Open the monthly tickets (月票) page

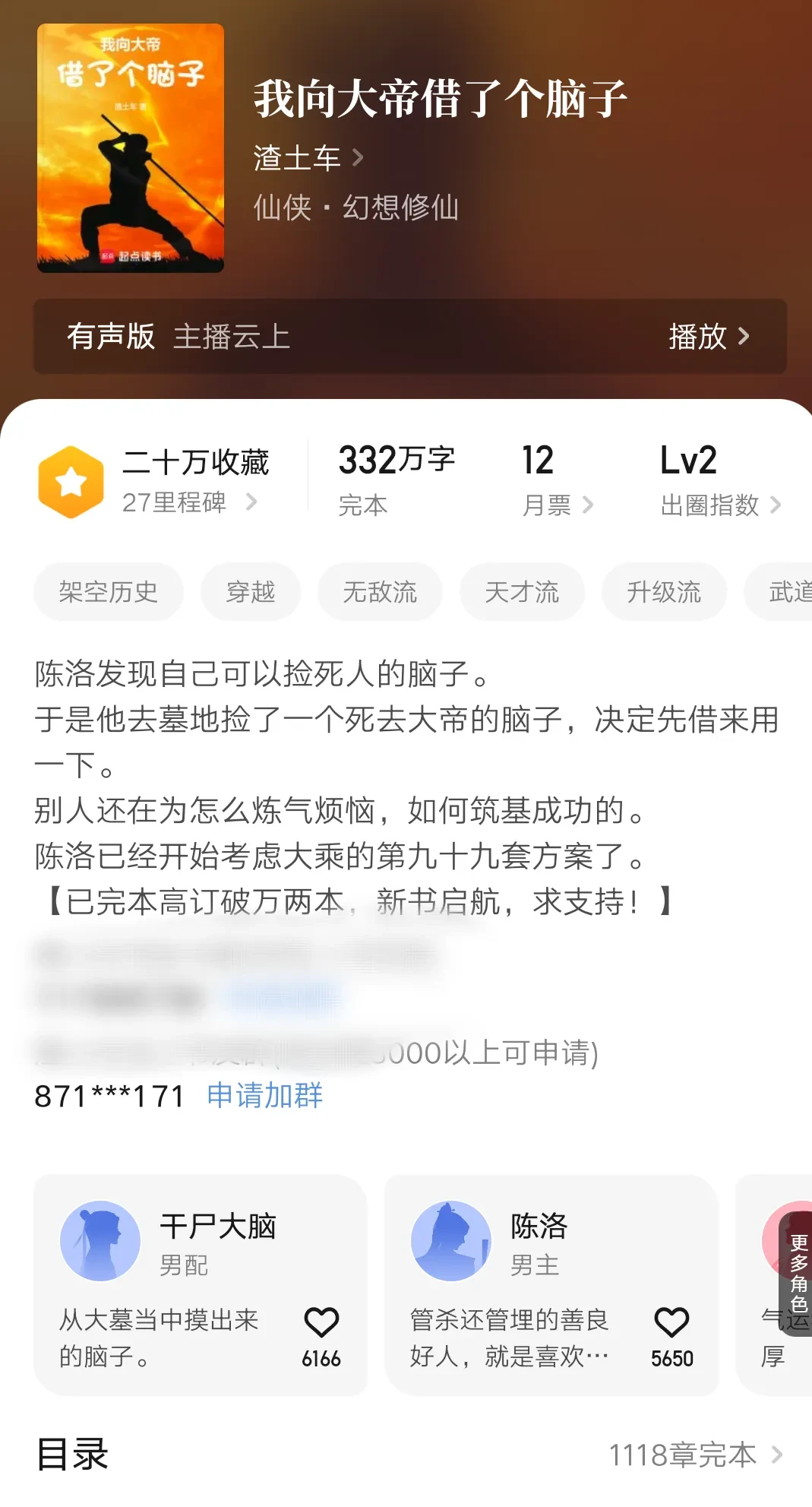557,504
